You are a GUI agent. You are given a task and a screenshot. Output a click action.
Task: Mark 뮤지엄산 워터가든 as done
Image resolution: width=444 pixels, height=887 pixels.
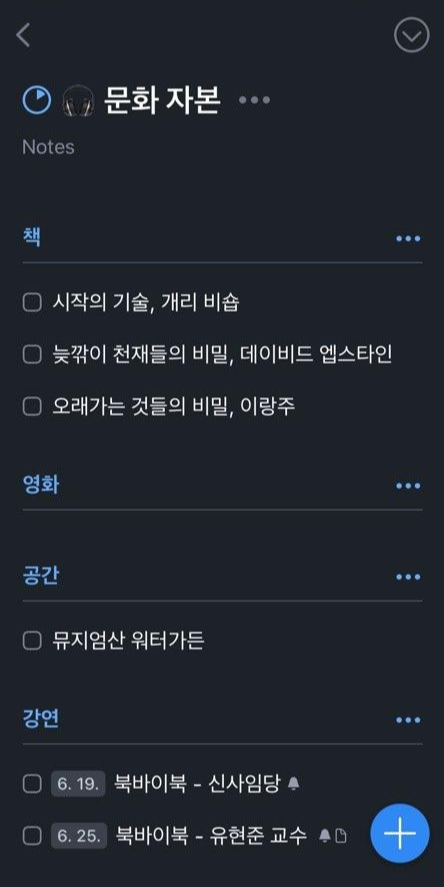(32, 641)
